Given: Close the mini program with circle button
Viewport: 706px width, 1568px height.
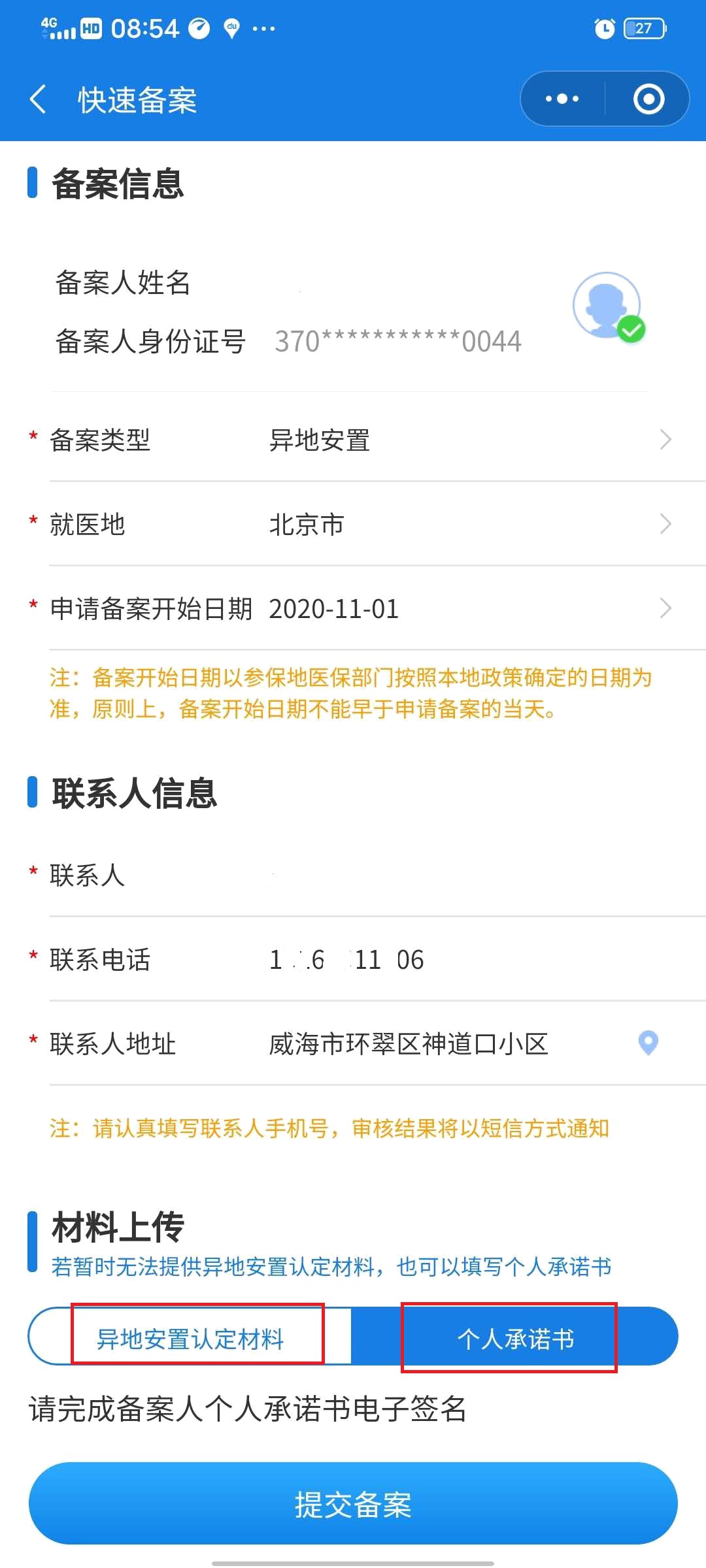Looking at the screenshot, I should point(648,99).
